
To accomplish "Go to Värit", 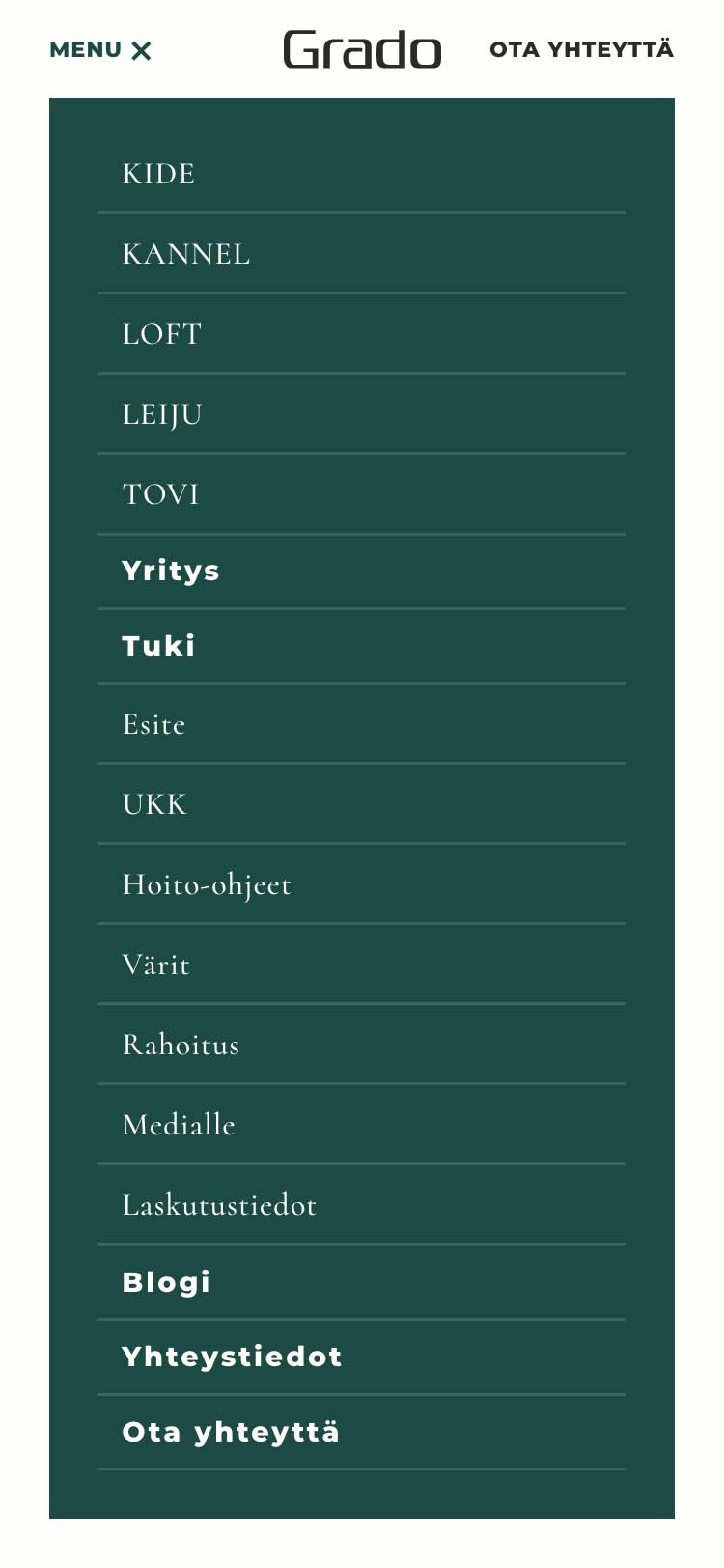I will 361,965.
